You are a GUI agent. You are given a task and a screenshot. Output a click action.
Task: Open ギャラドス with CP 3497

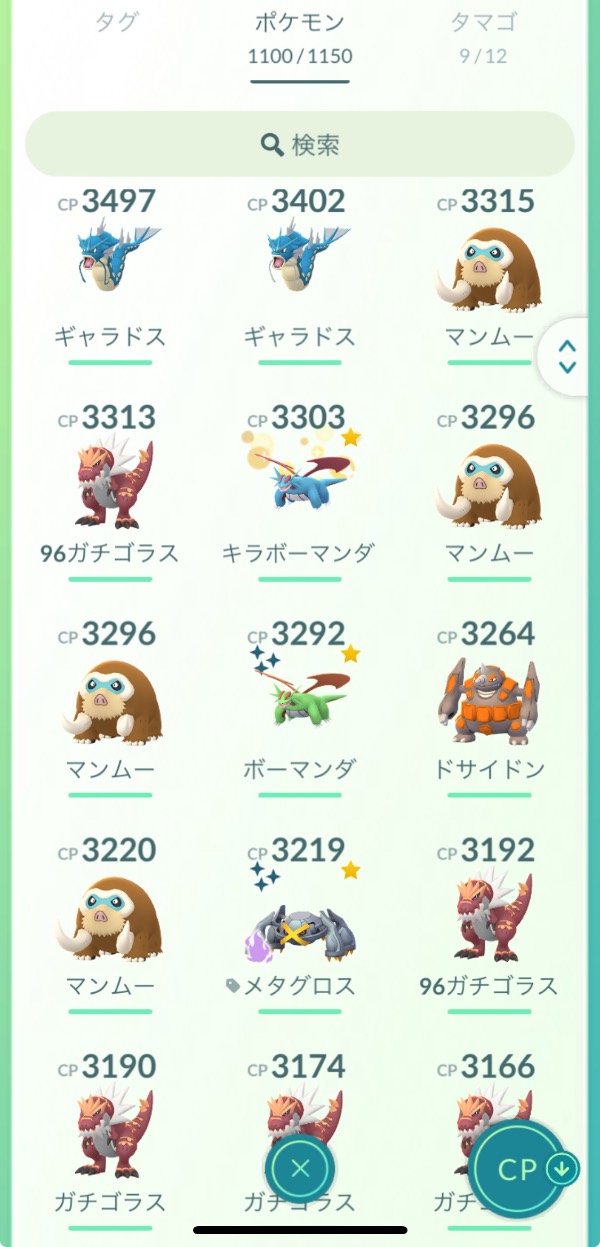click(x=110, y=260)
